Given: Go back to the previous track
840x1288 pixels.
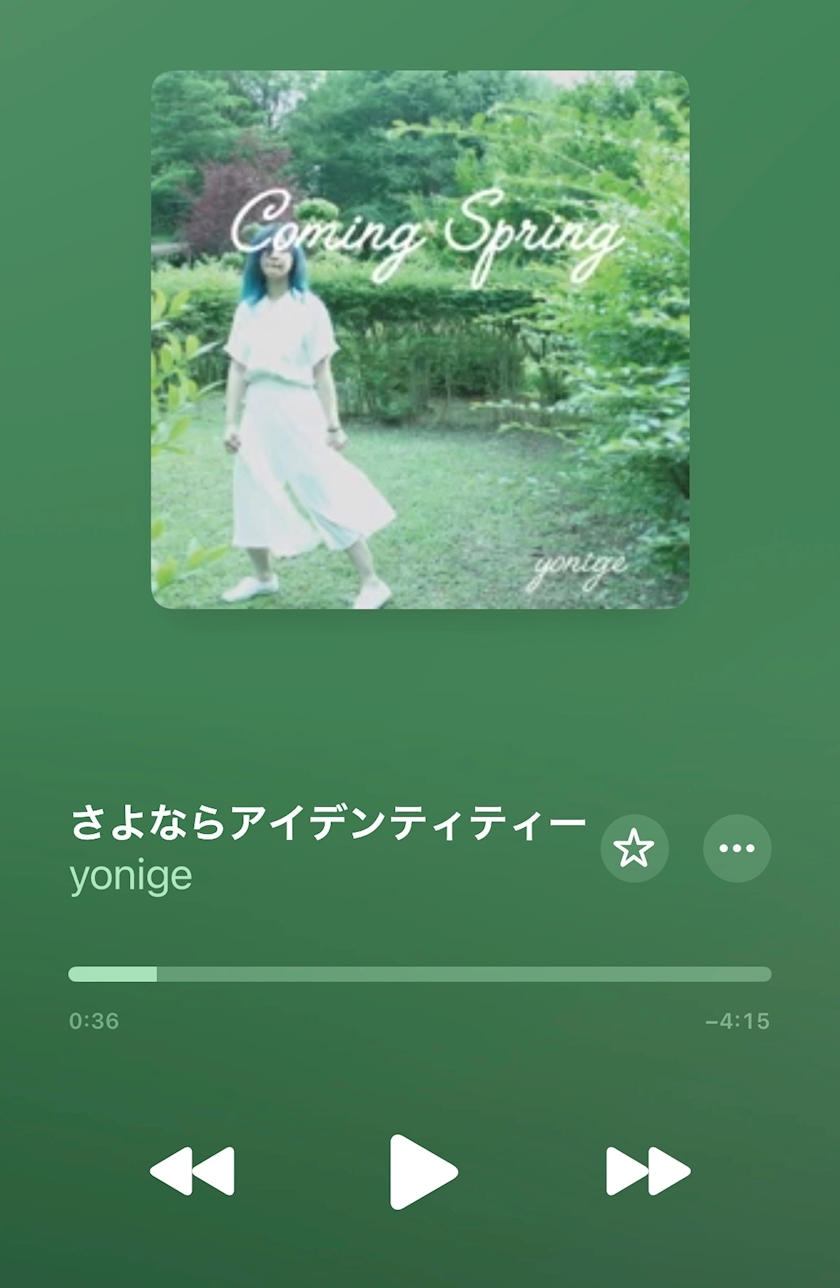Looking at the screenshot, I should (x=193, y=1172).
